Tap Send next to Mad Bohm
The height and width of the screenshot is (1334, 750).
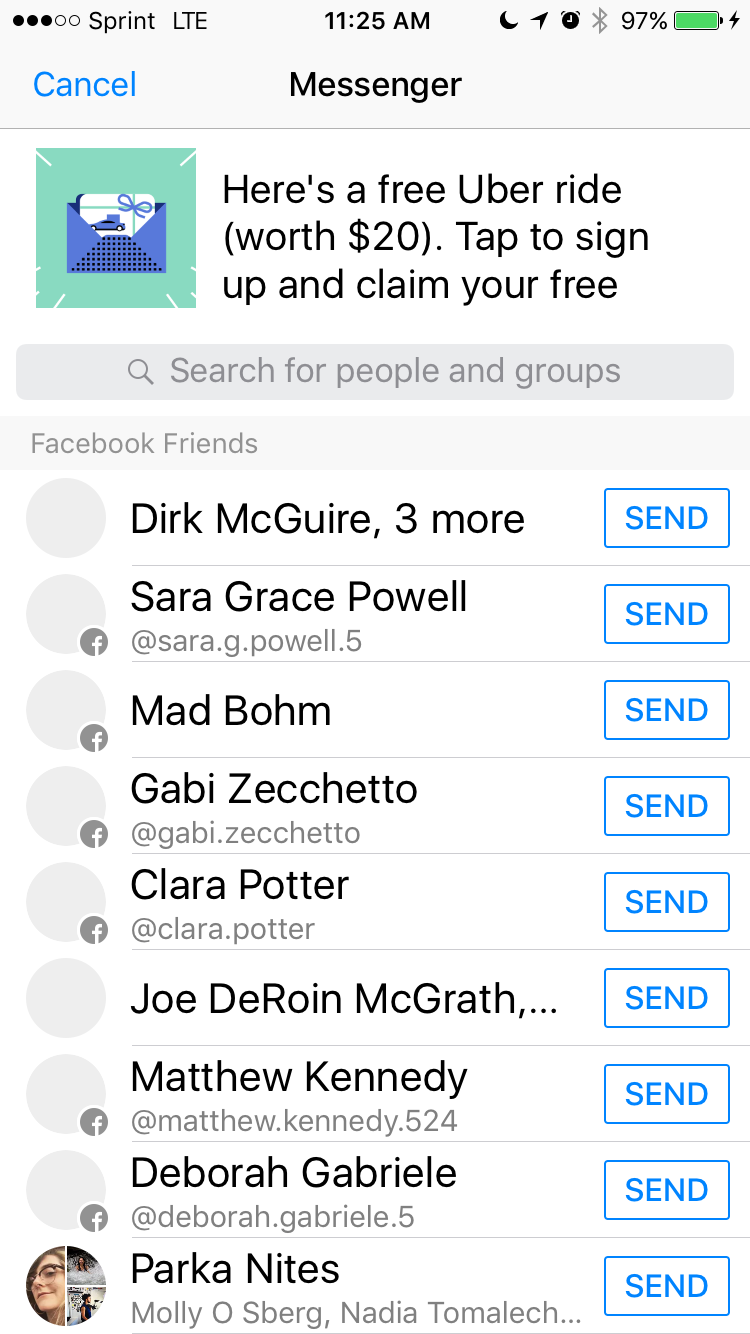click(x=666, y=710)
